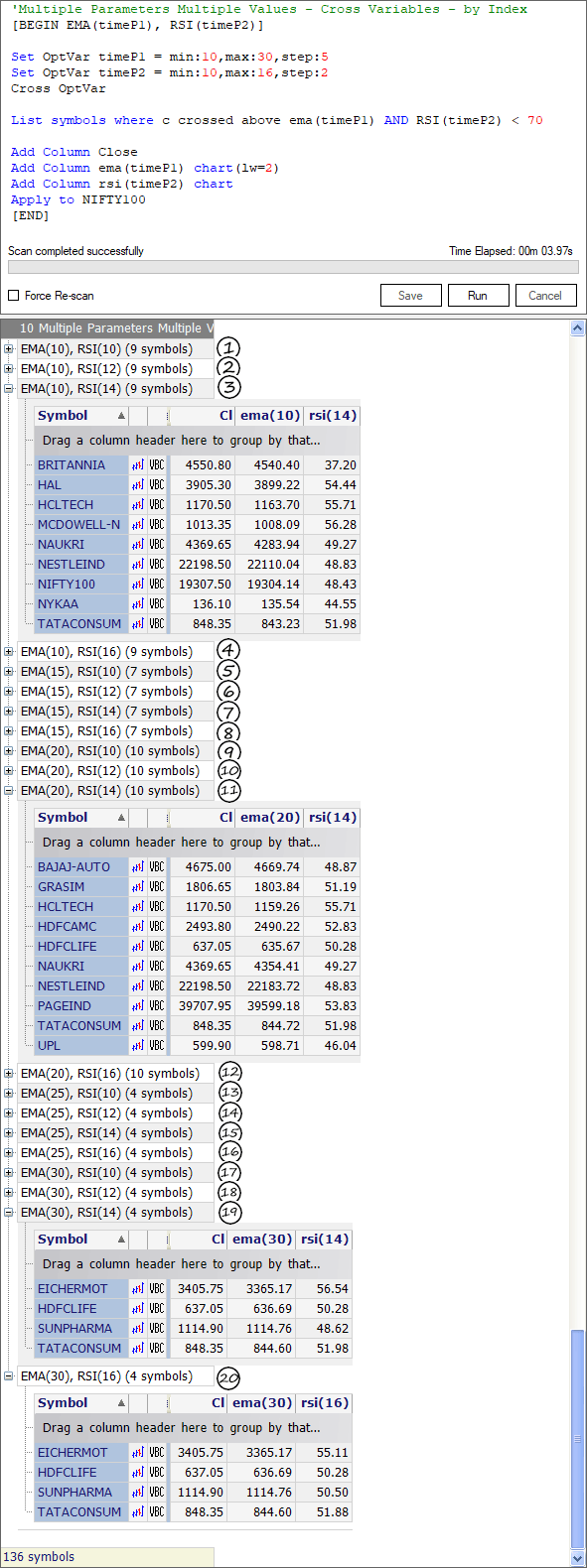Expand the EMA(10), RSI(10) node
The width and height of the screenshot is (587, 1568).
tap(9, 349)
